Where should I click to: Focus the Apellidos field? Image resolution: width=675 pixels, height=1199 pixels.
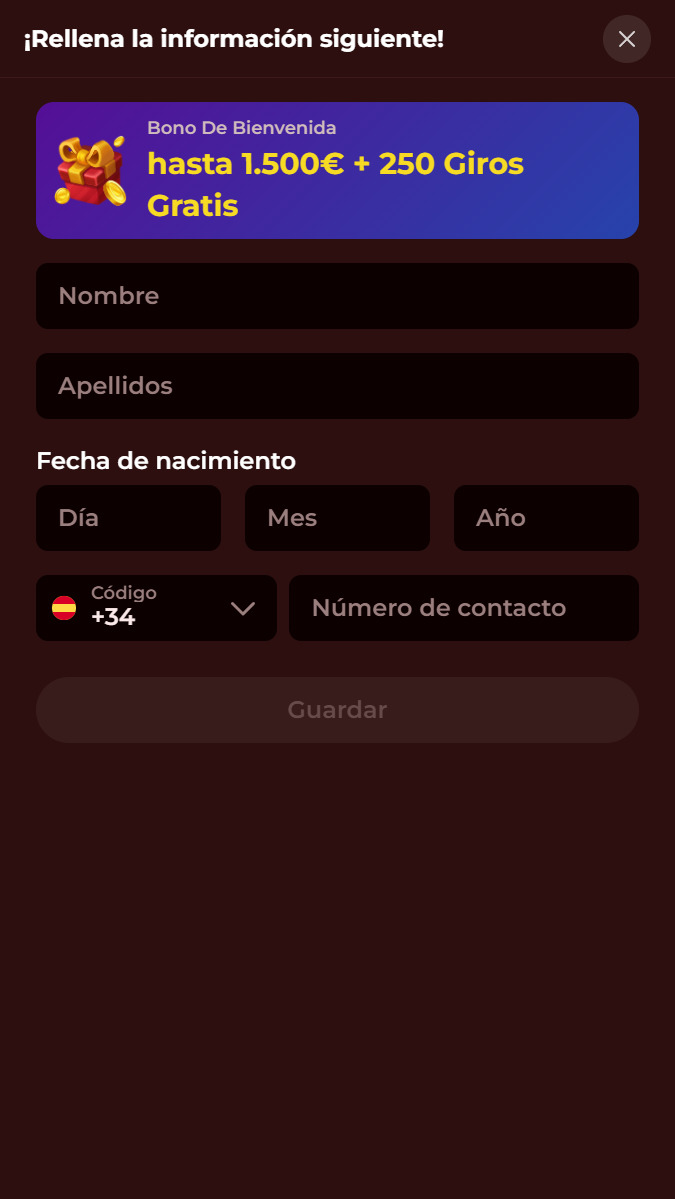337,386
